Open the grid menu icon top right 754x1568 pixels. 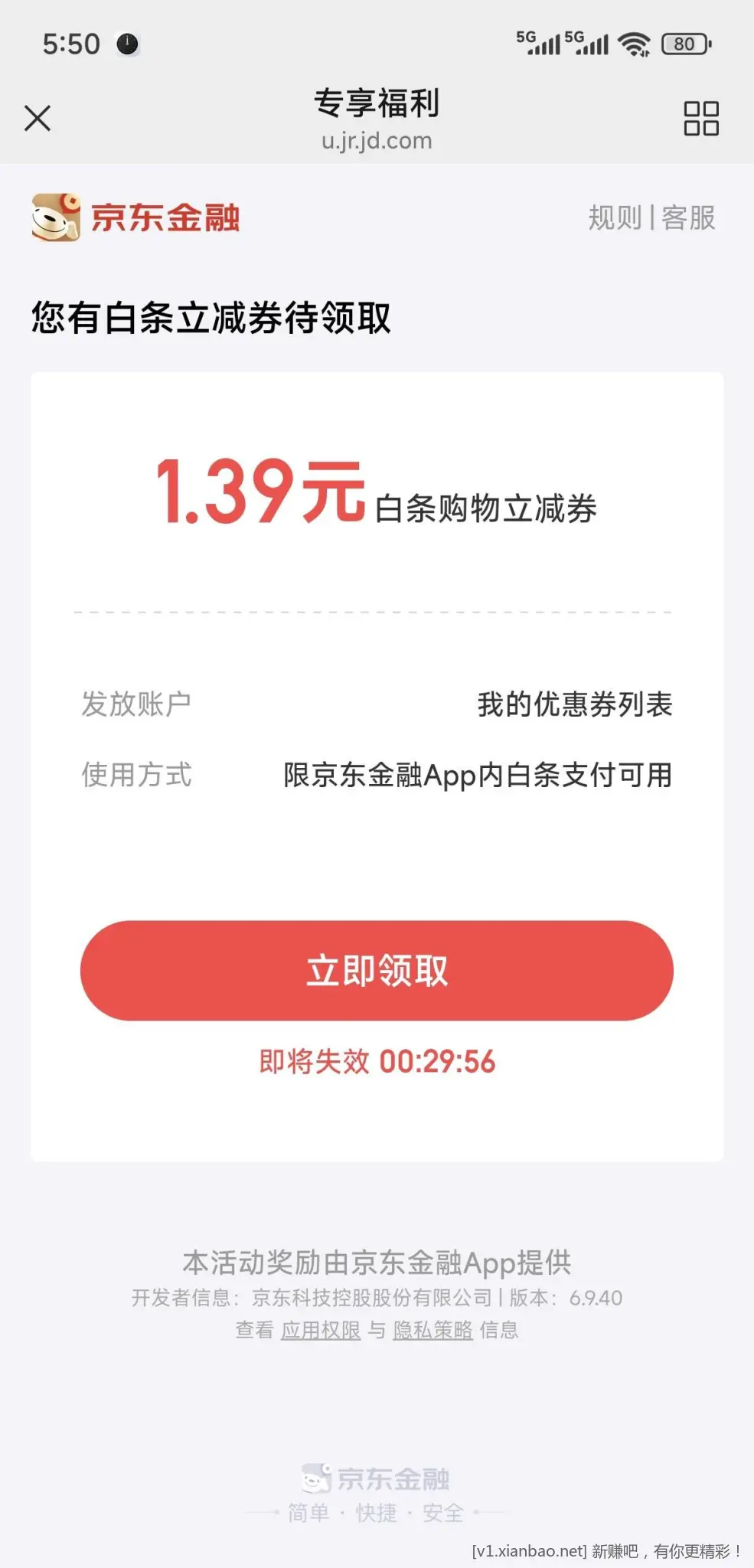click(x=701, y=120)
